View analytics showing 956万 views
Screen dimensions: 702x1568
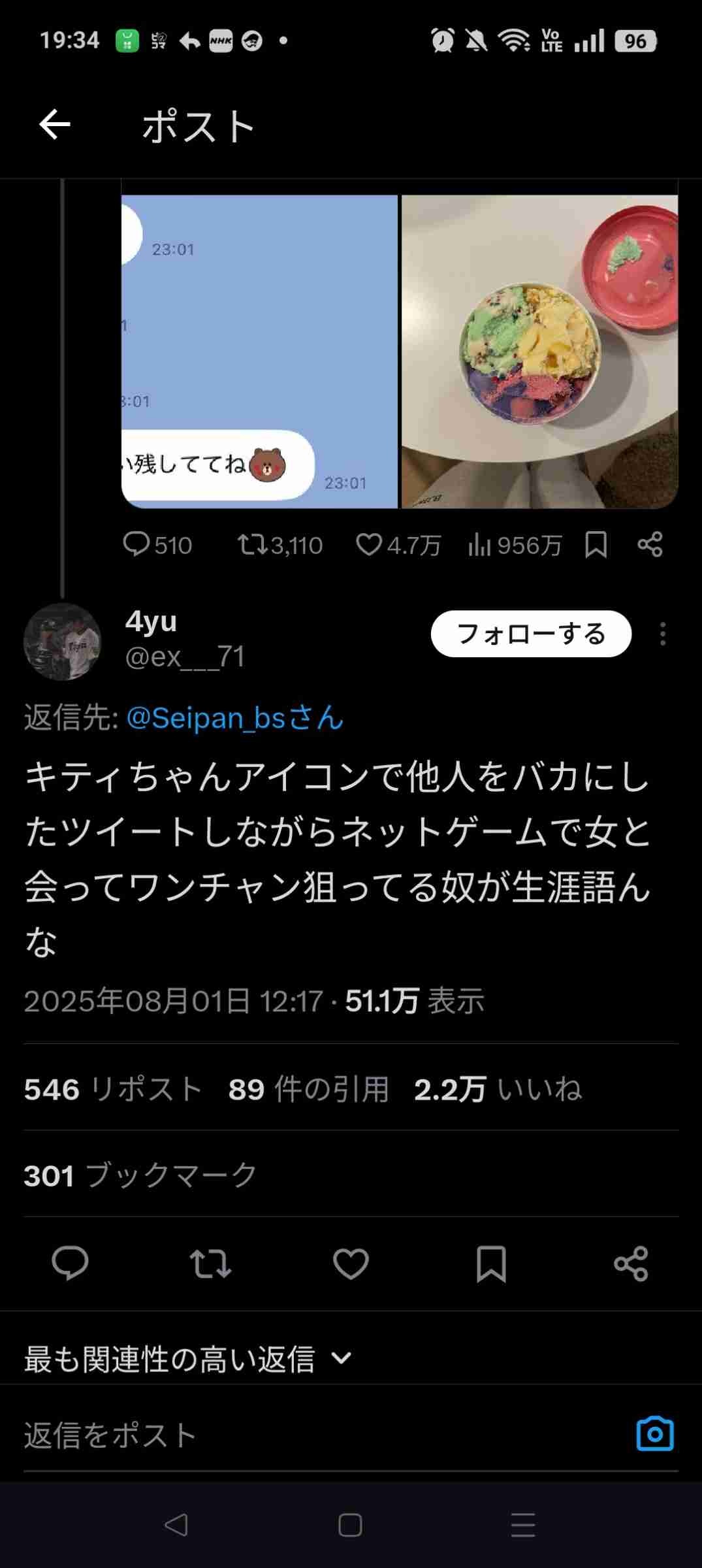[x=515, y=545]
